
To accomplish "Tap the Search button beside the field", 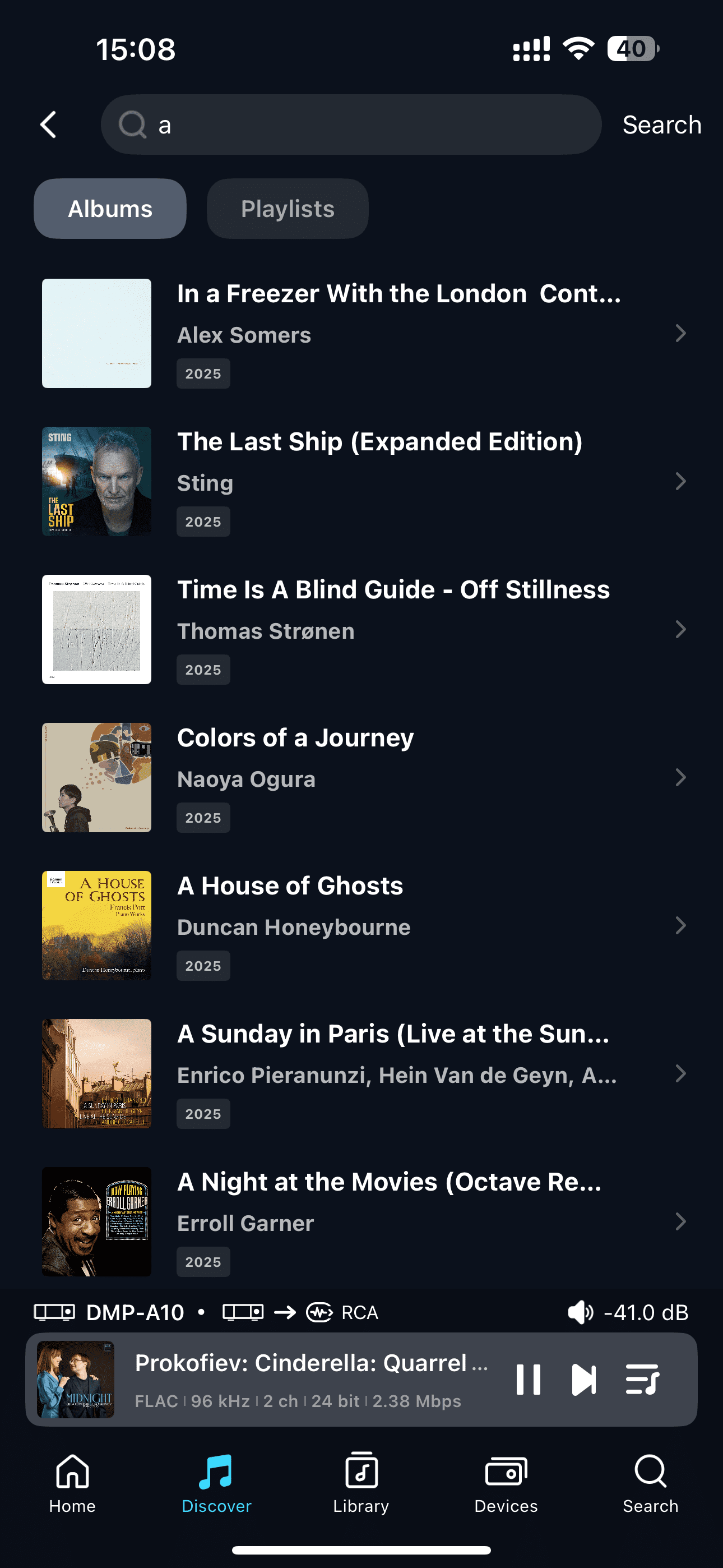I will click(x=661, y=125).
